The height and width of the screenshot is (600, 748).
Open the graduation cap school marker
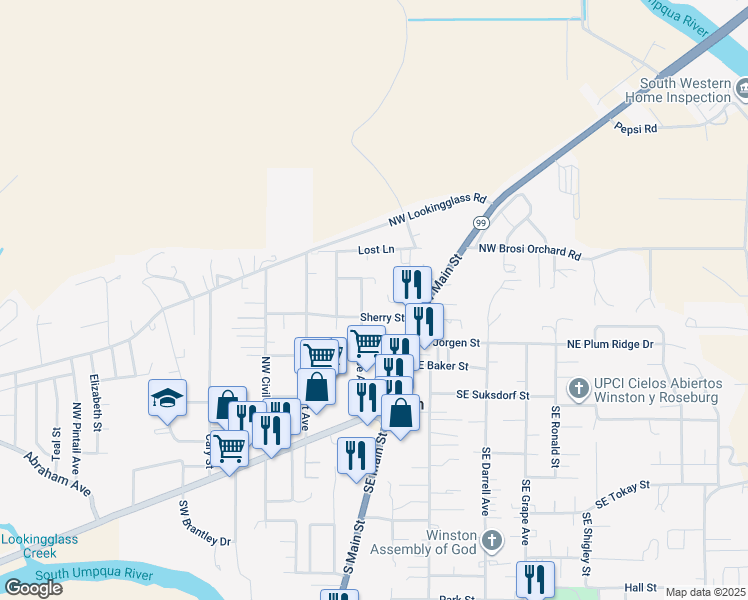pyautogui.click(x=168, y=399)
